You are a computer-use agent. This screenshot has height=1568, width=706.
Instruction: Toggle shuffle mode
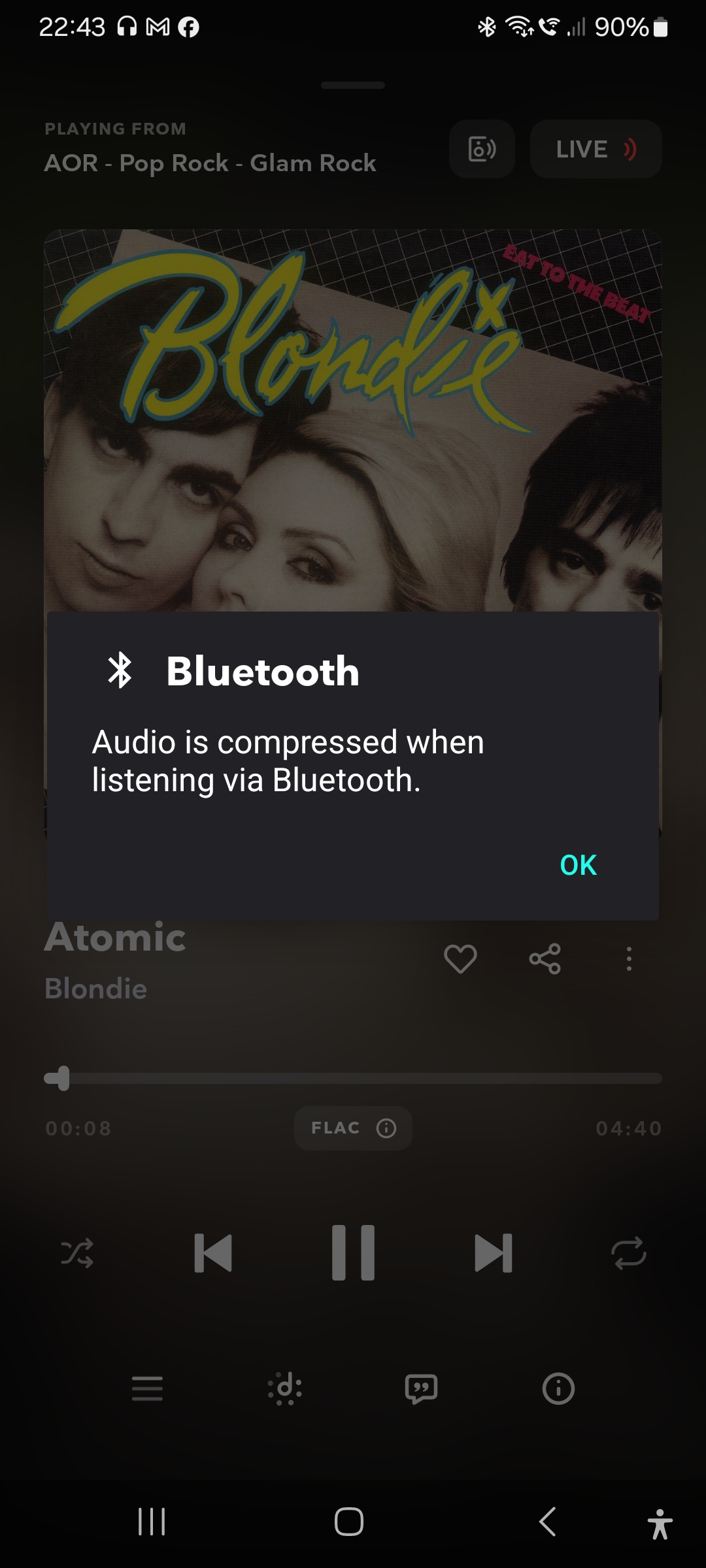[77, 1253]
